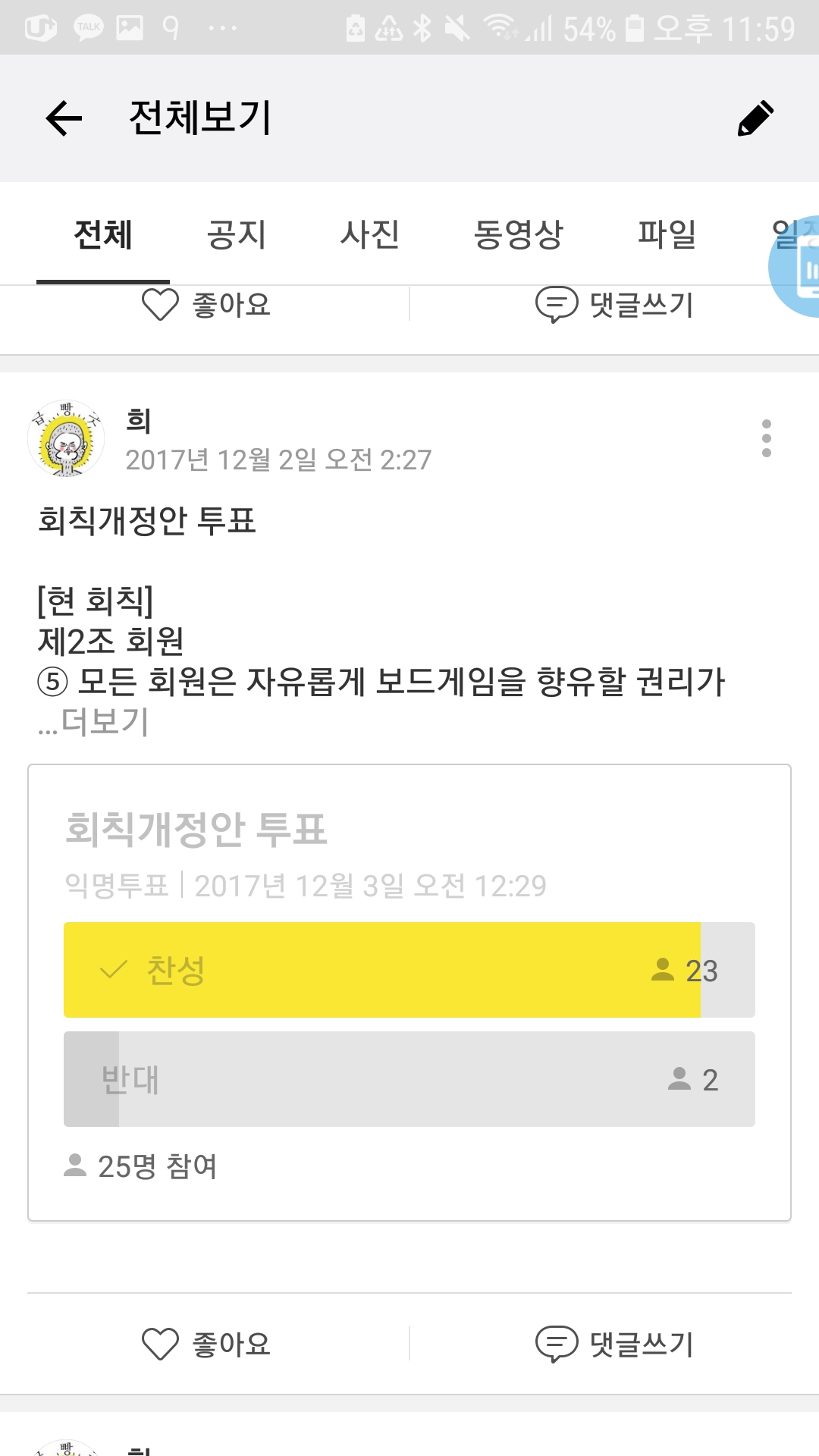Open overflow menu on 회칙개정안 투표 post
Viewport: 819px width, 1456px height.
(767, 438)
